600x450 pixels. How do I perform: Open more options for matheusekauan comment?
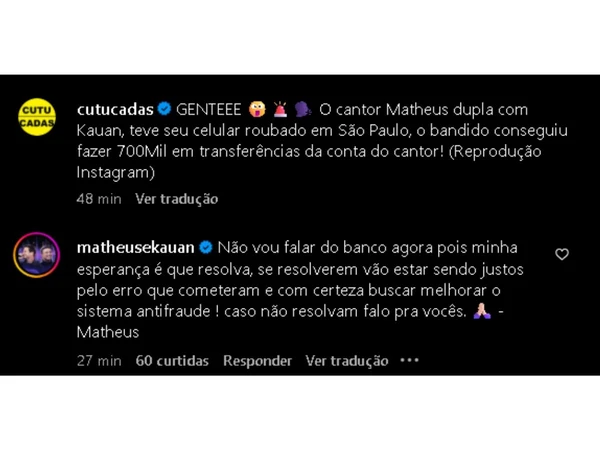(x=409, y=361)
